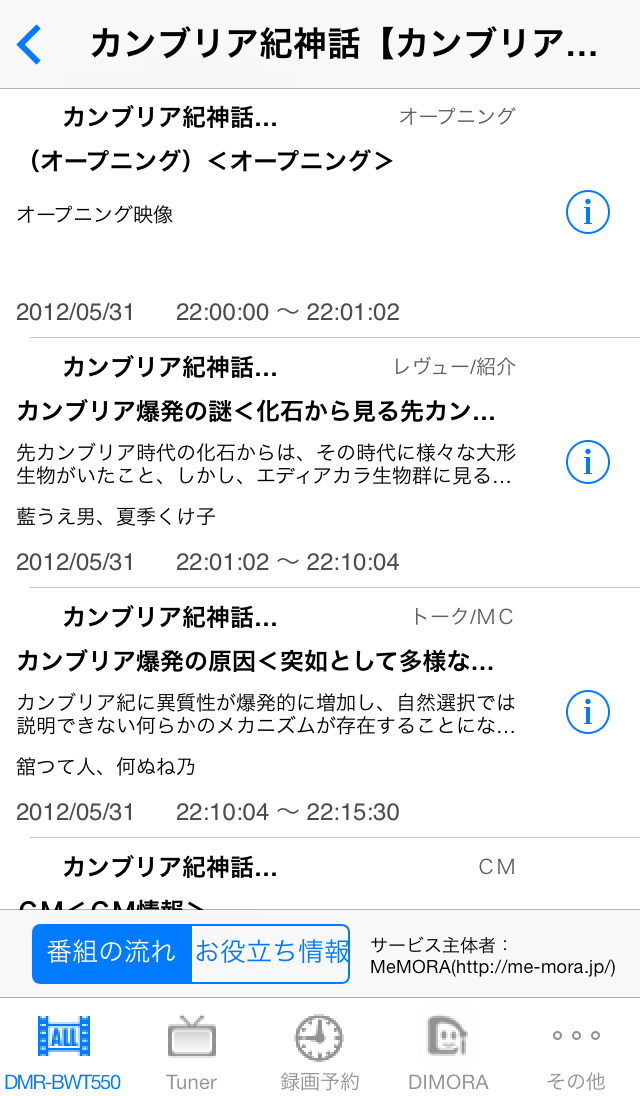Open the CM segment row
Image resolution: width=640 pixels, height=1096 pixels.
(320, 874)
